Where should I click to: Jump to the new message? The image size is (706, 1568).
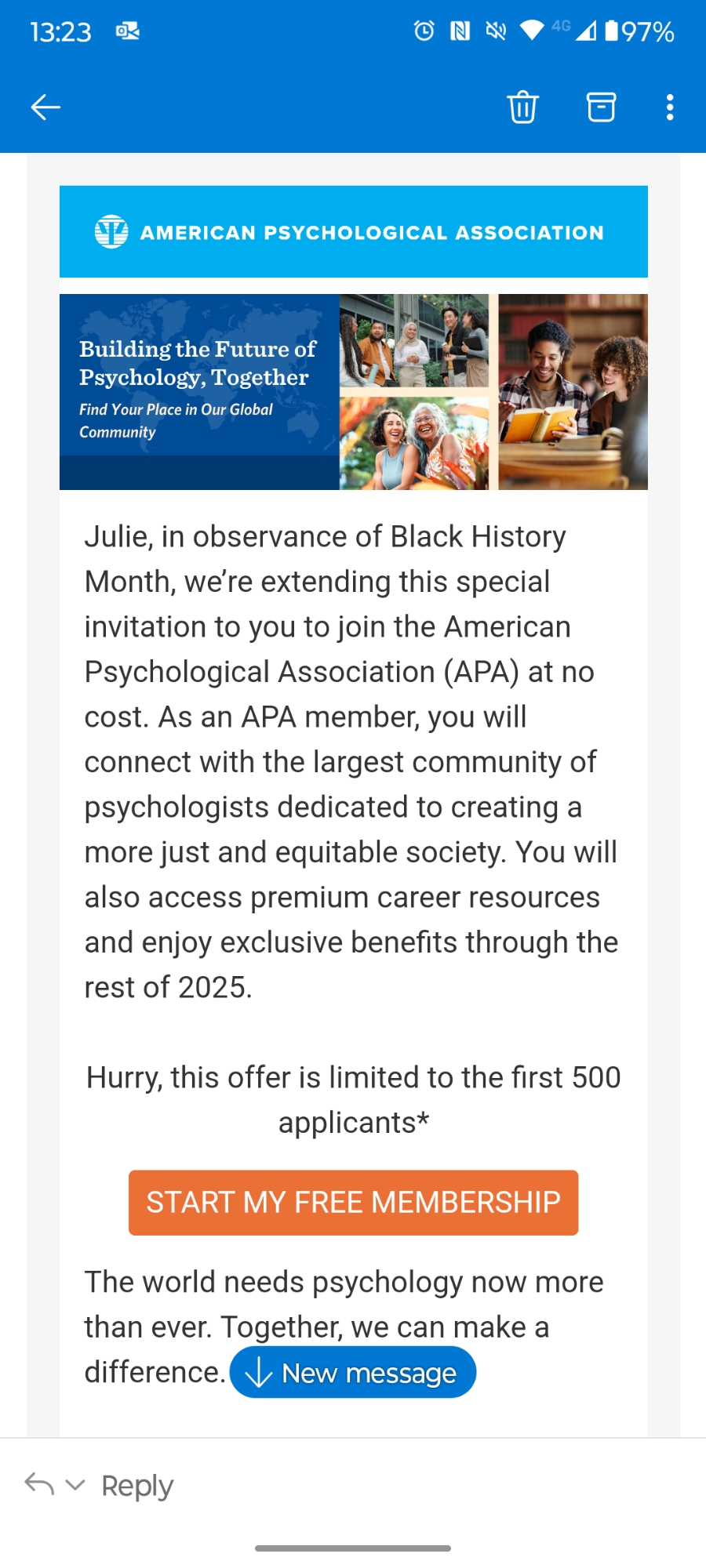coord(353,1373)
